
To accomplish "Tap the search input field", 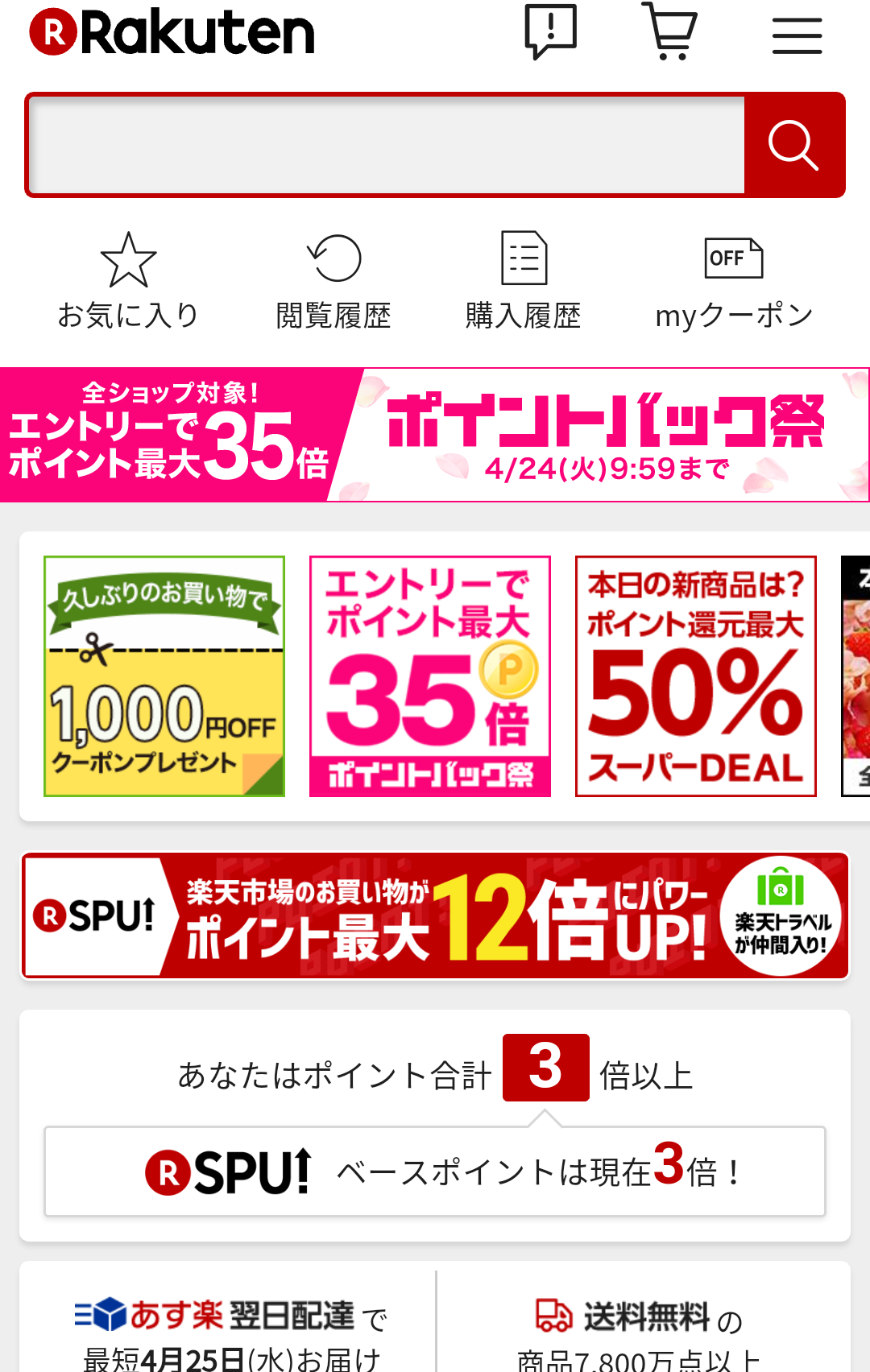I will (x=387, y=145).
